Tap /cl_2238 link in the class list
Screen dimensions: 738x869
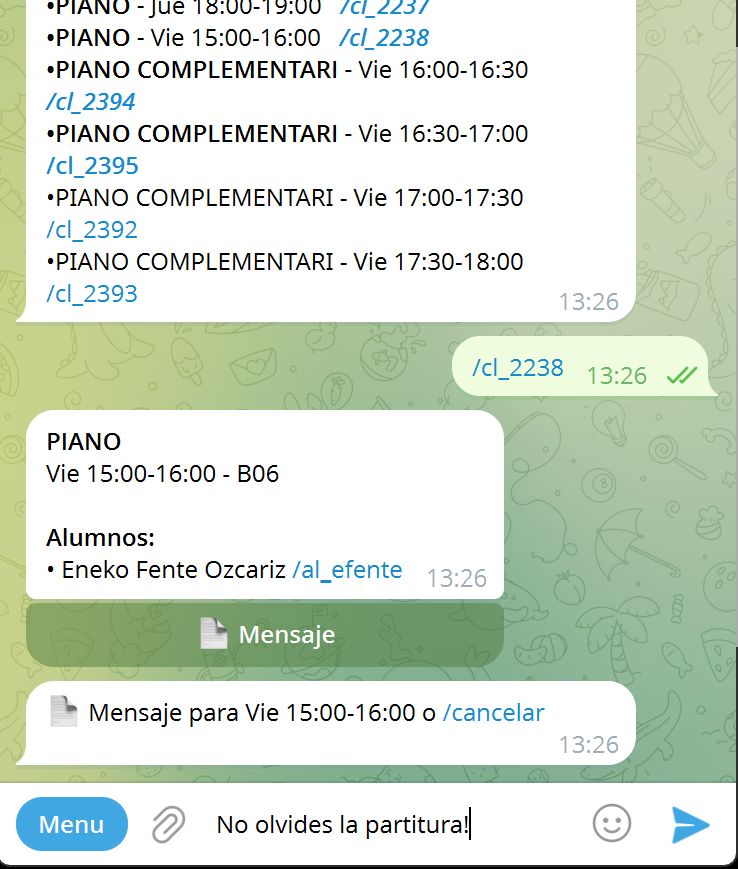click(x=384, y=38)
